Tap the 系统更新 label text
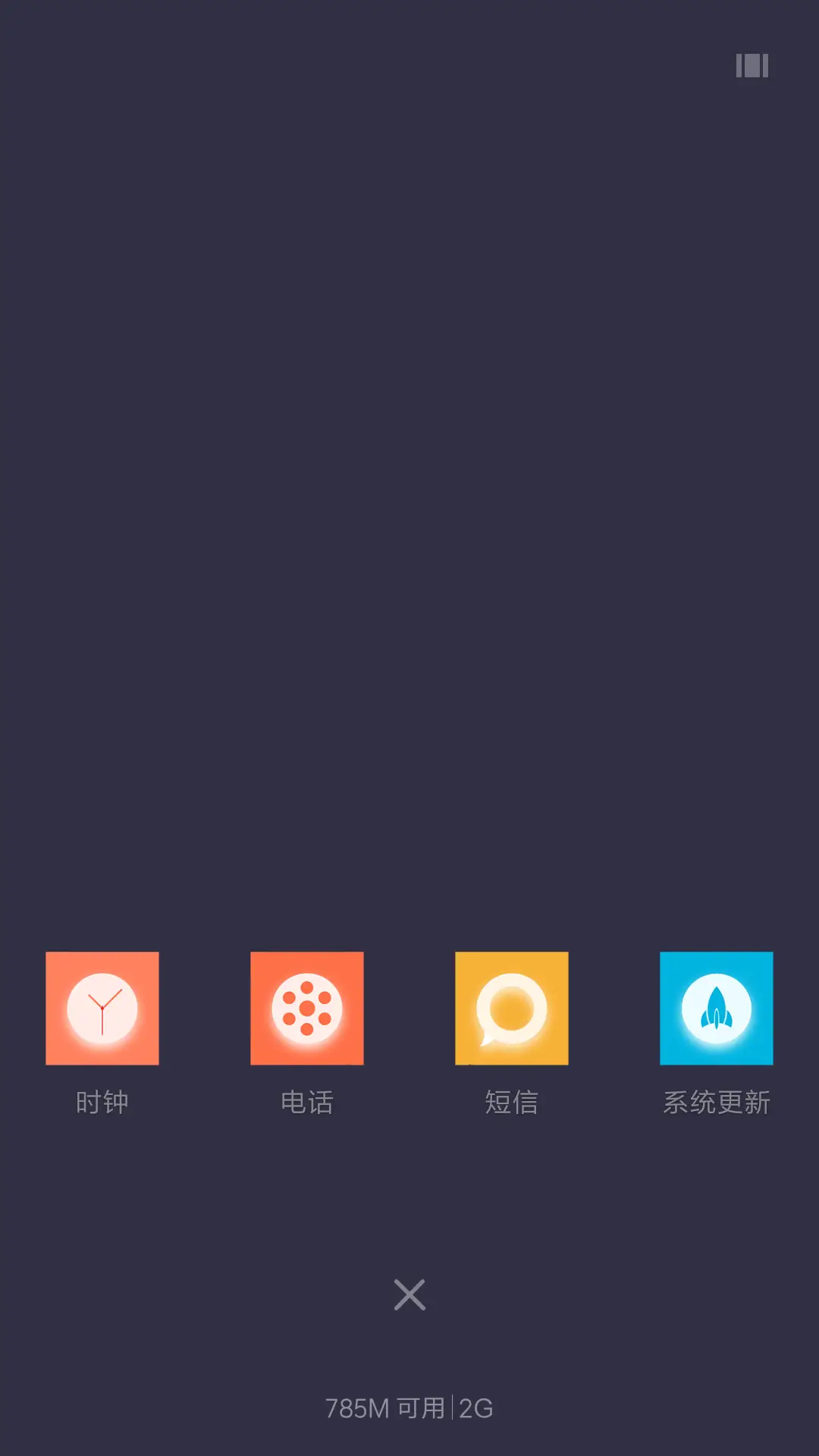This screenshot has height=1456, width=819. tap(716, 1103)
